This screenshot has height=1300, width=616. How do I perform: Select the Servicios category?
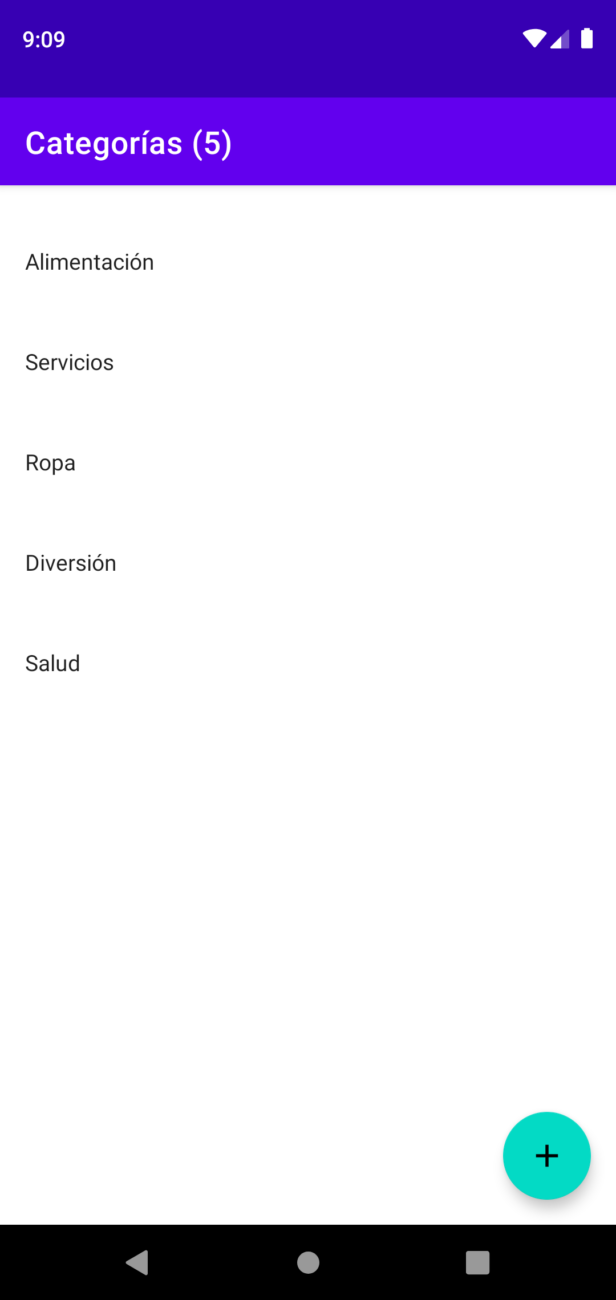308,362
